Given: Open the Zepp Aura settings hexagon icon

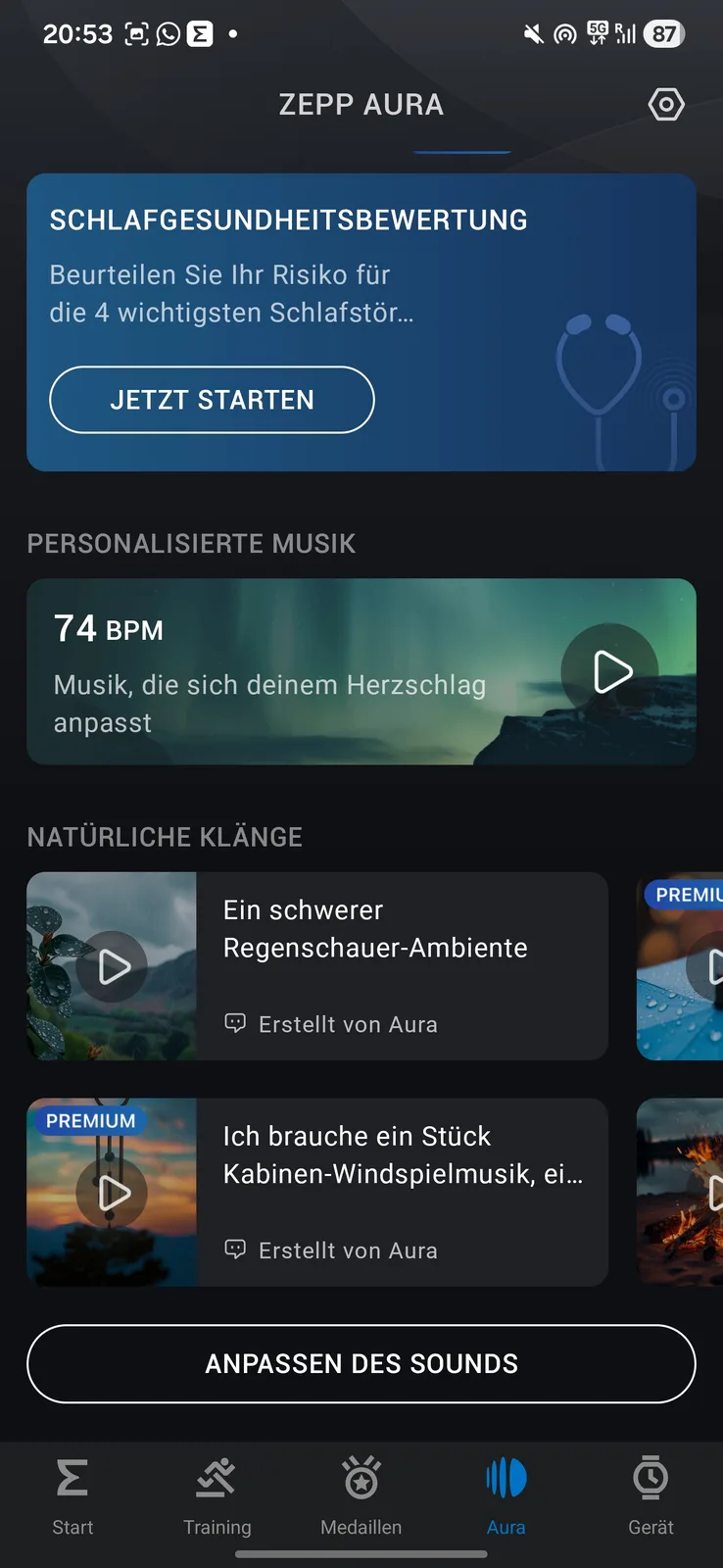Looking at the screenshot, I should click(x=666, y=104).
